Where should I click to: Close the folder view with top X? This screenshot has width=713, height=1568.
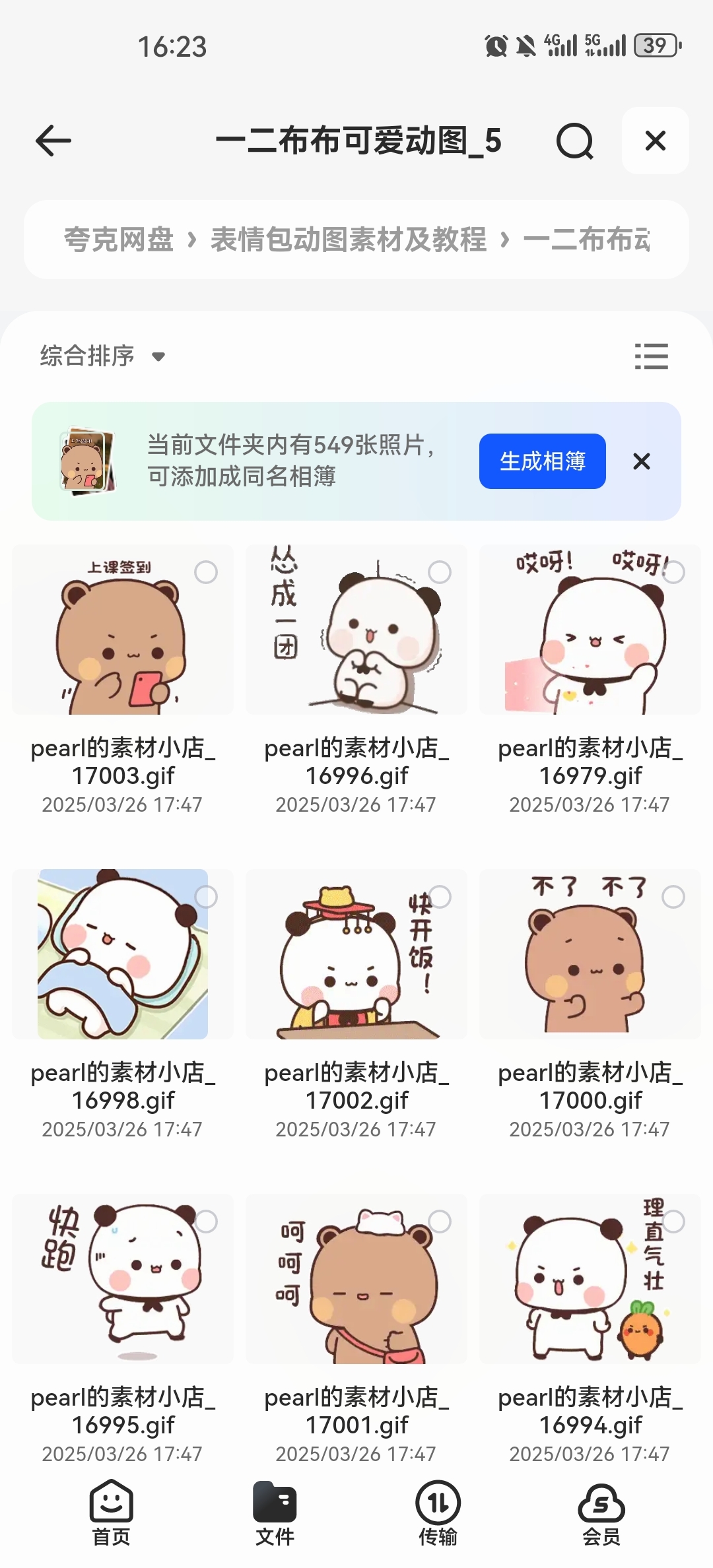655,141
